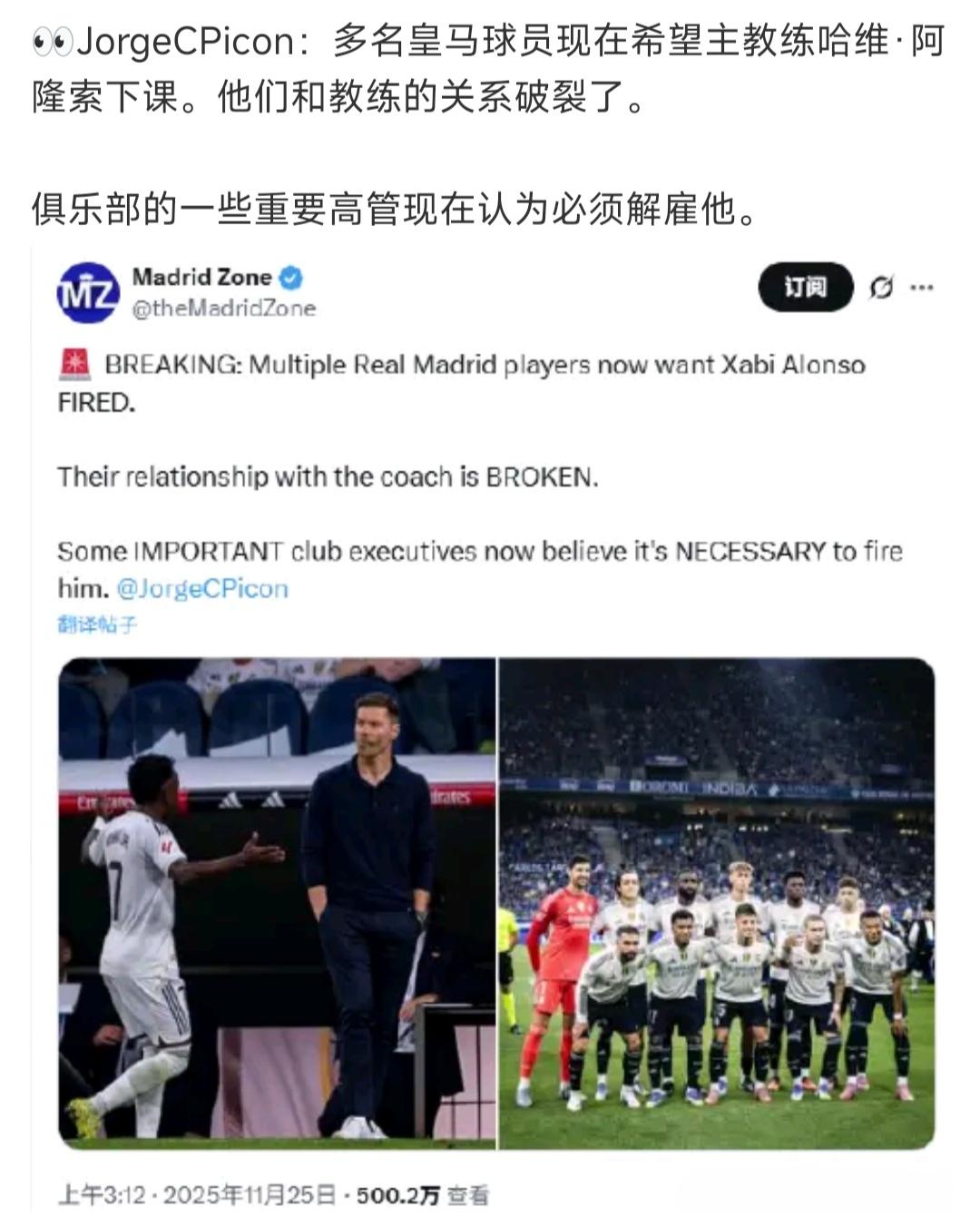Select the @theMadridZone handle
Screen dimensions: 980x1217
[x=225, y=308]
